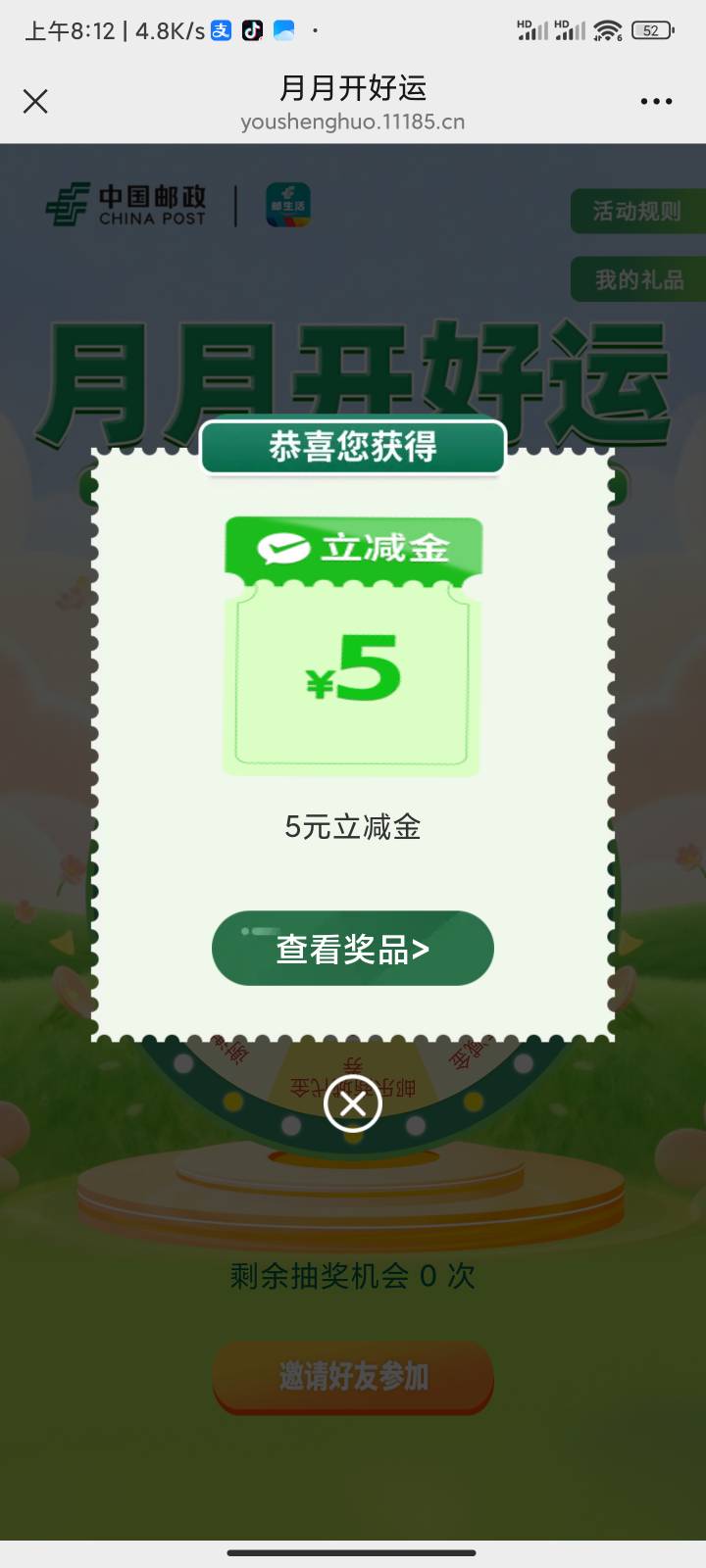Tap 查看奖品 to view the prize
706x1568 pixels.
click(353, 948)
